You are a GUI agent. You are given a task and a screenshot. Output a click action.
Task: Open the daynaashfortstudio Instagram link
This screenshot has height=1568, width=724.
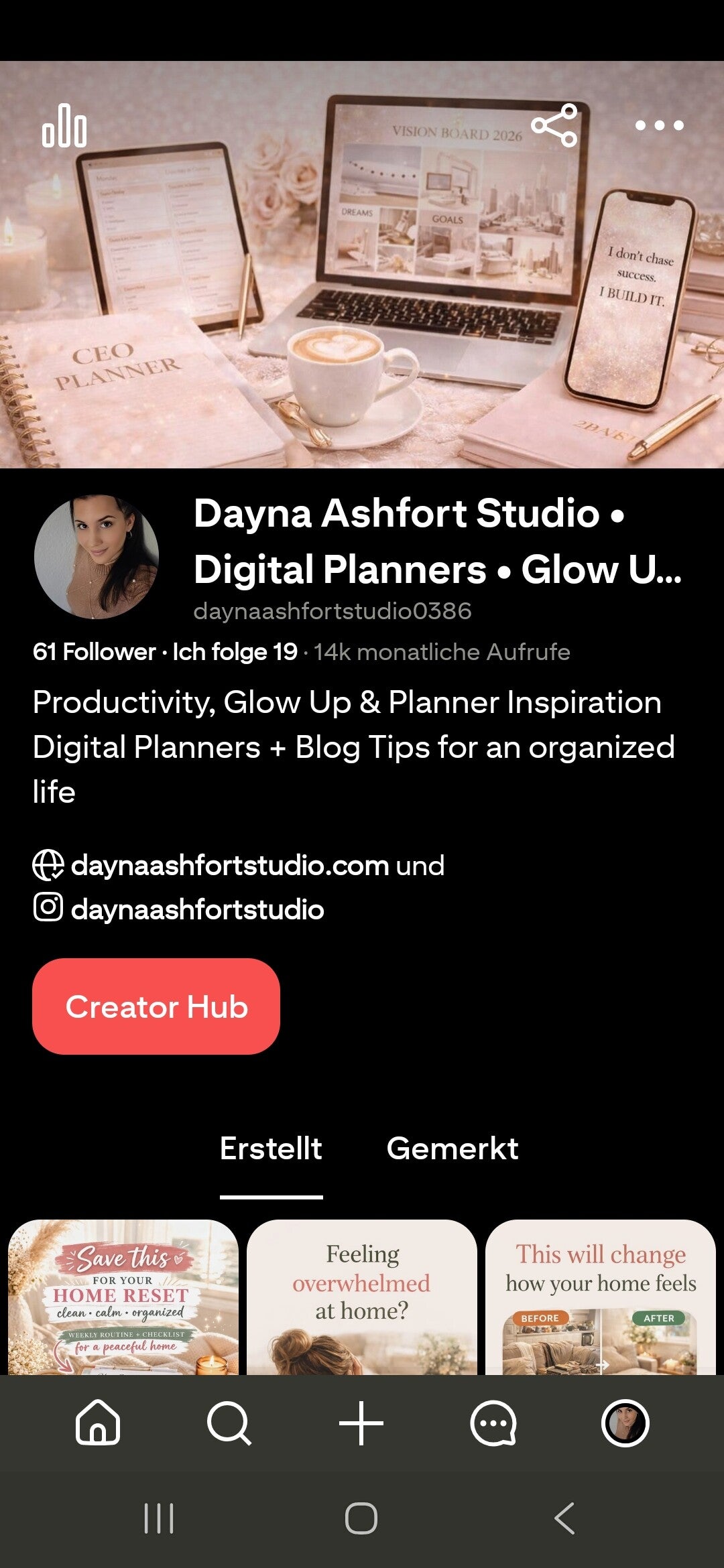[197, 909]
